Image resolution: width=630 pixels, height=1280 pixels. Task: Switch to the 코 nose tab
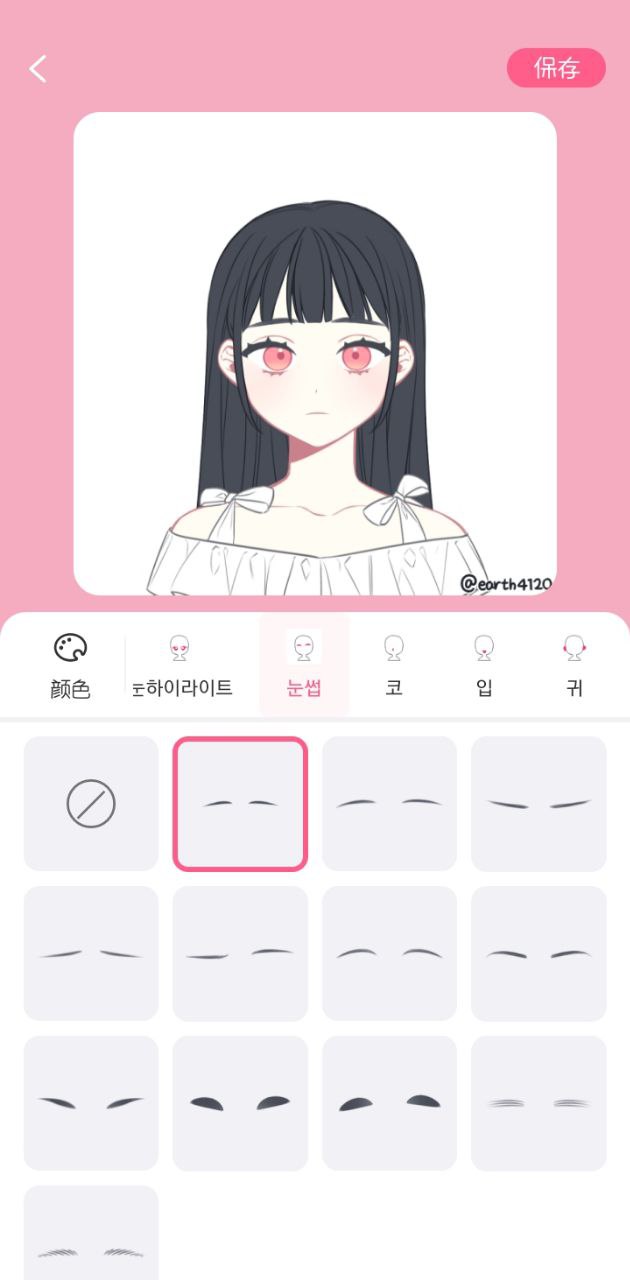tap(394, 666)
